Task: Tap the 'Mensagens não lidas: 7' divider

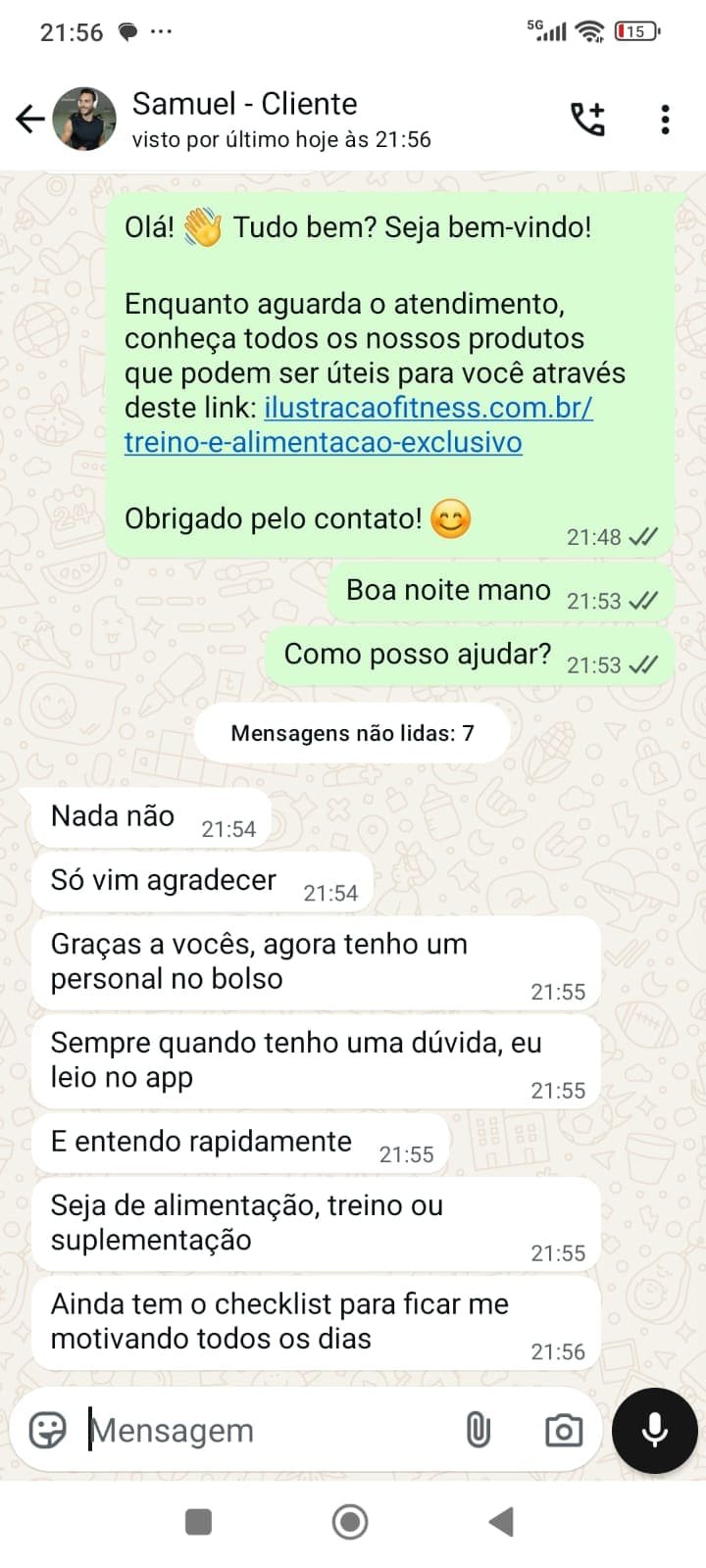Action: pos(353,732)
